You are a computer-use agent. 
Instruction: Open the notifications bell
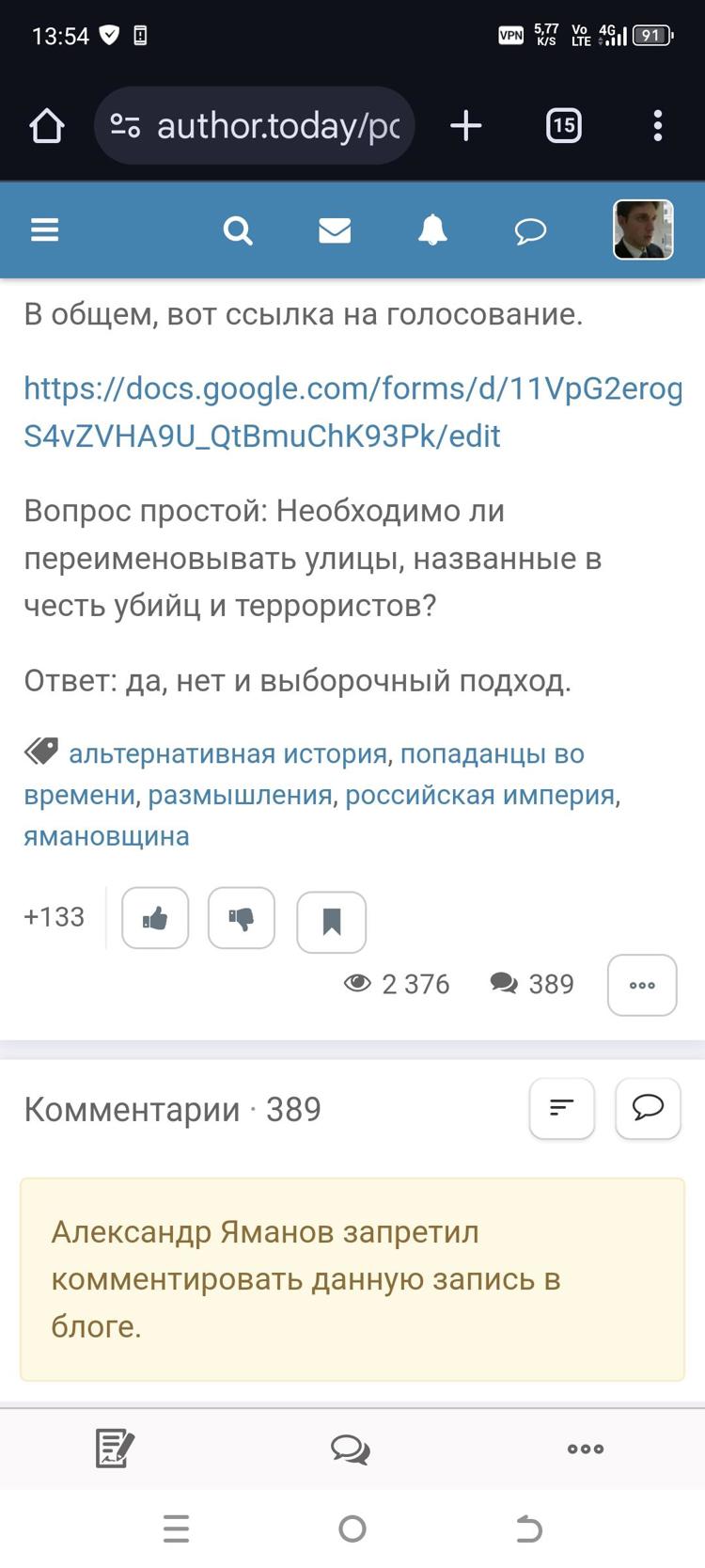(432, 230)
